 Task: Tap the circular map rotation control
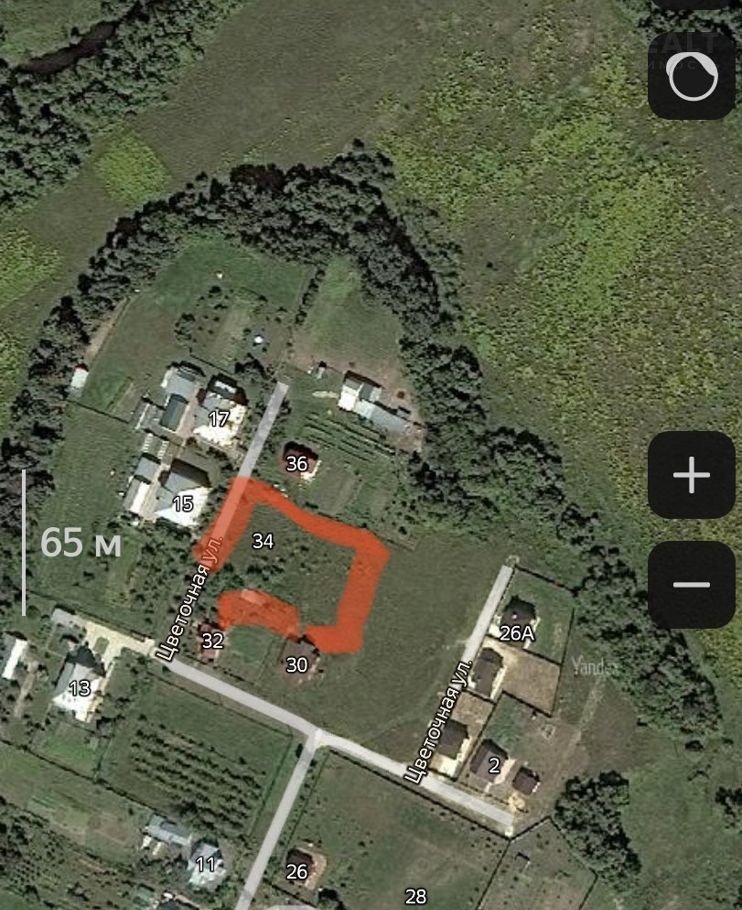tap(691, 76)
